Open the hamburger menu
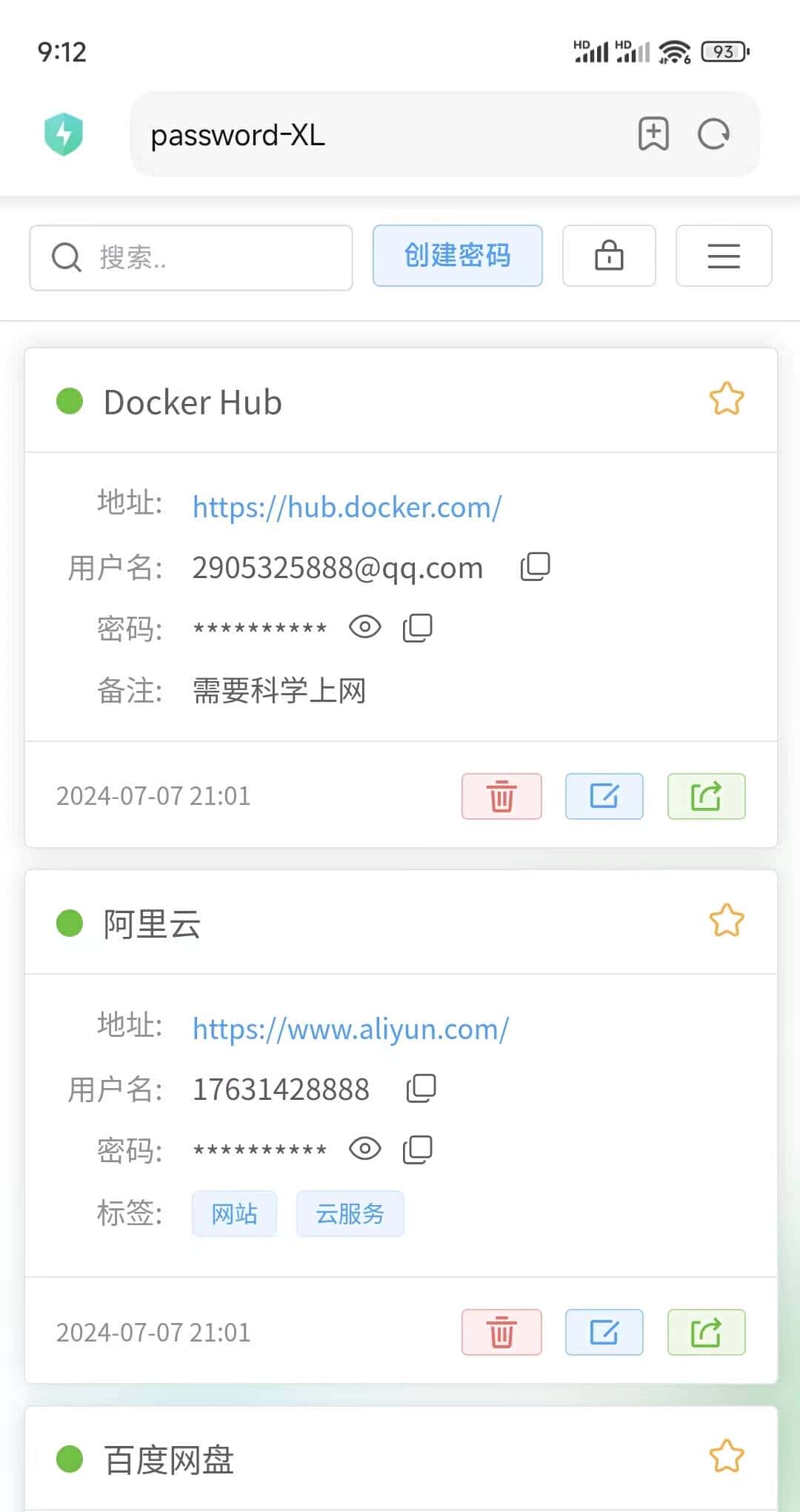Screen dimensions: 800x1512 tap(724, 256)
